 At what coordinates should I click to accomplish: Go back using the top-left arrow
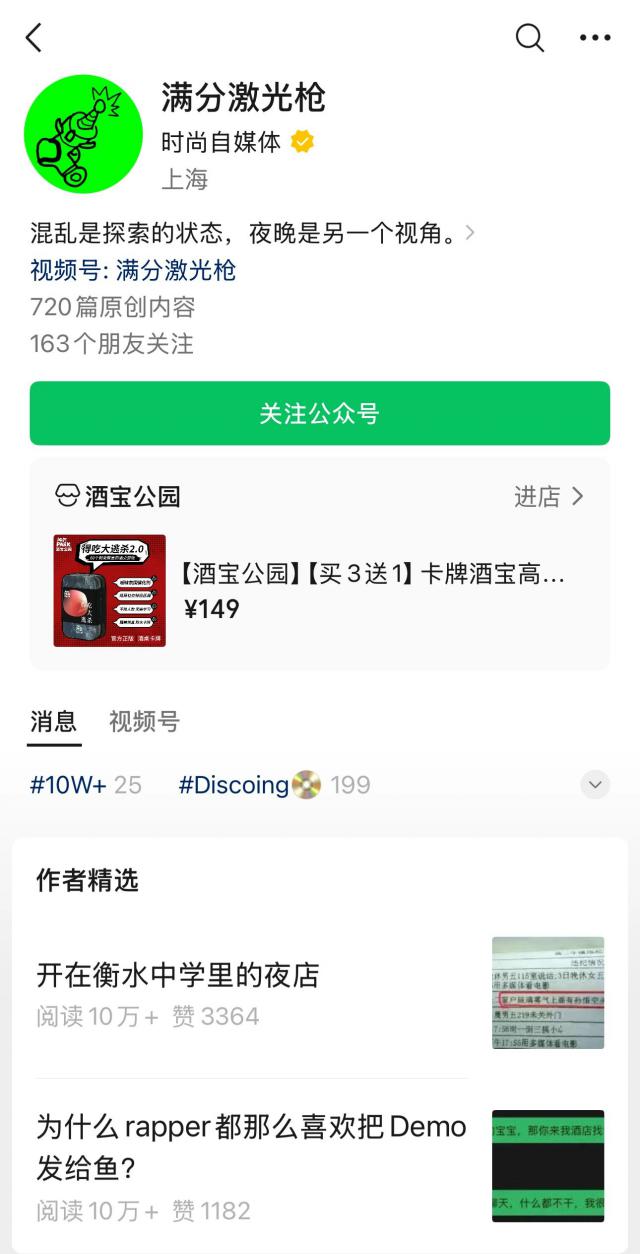click(34, 38)
